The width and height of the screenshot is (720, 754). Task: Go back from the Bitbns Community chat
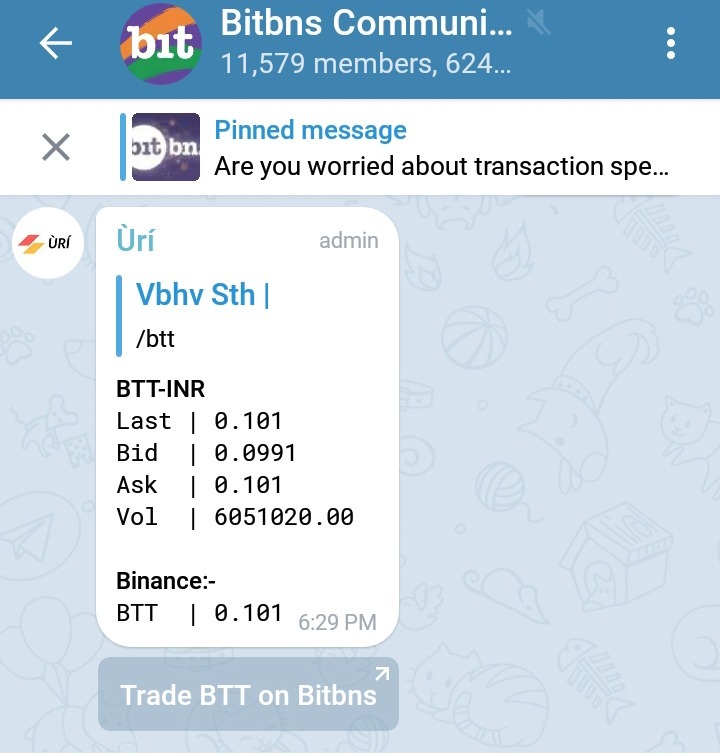55,44
